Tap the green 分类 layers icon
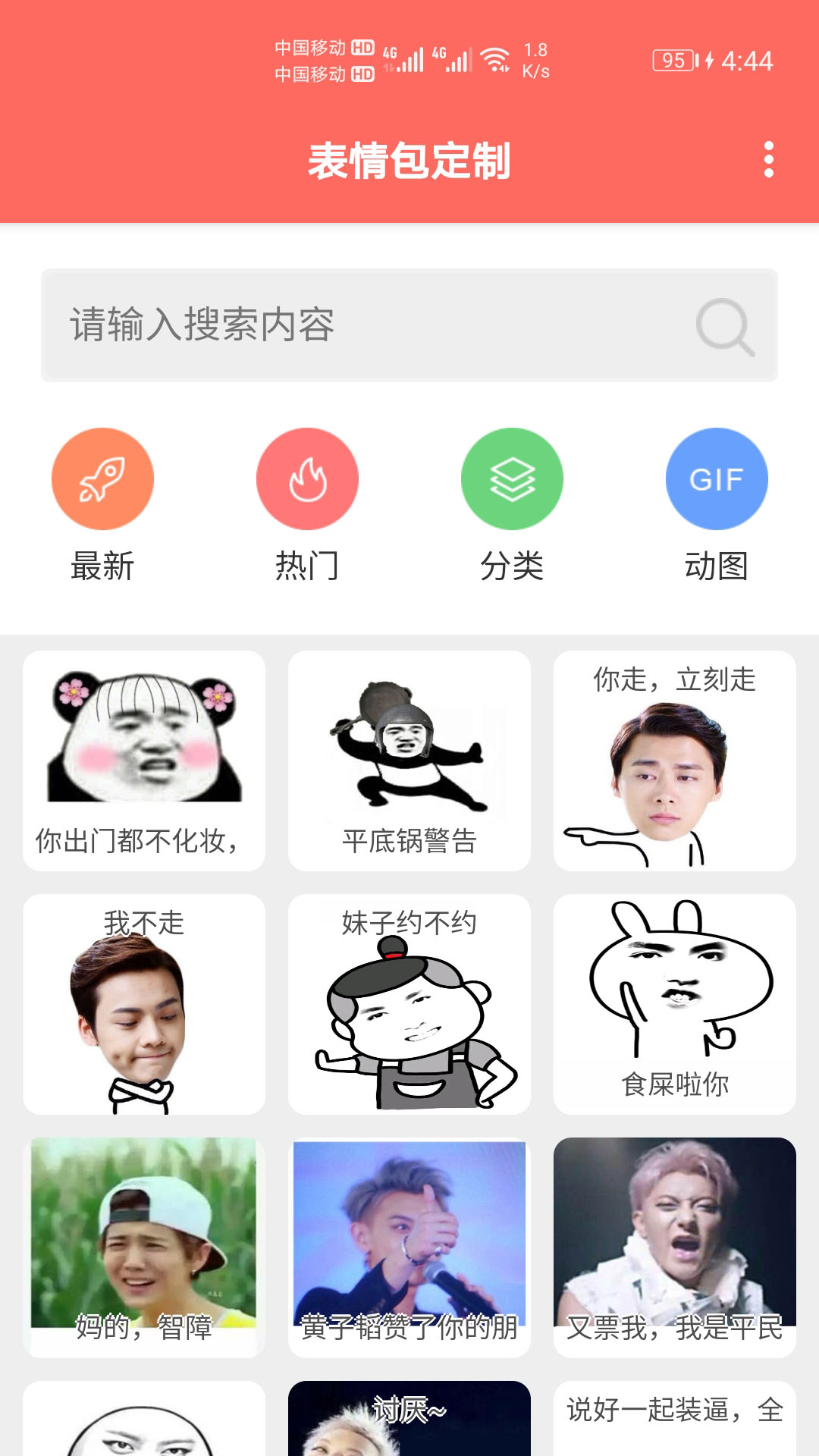 (x=512, y=479)
